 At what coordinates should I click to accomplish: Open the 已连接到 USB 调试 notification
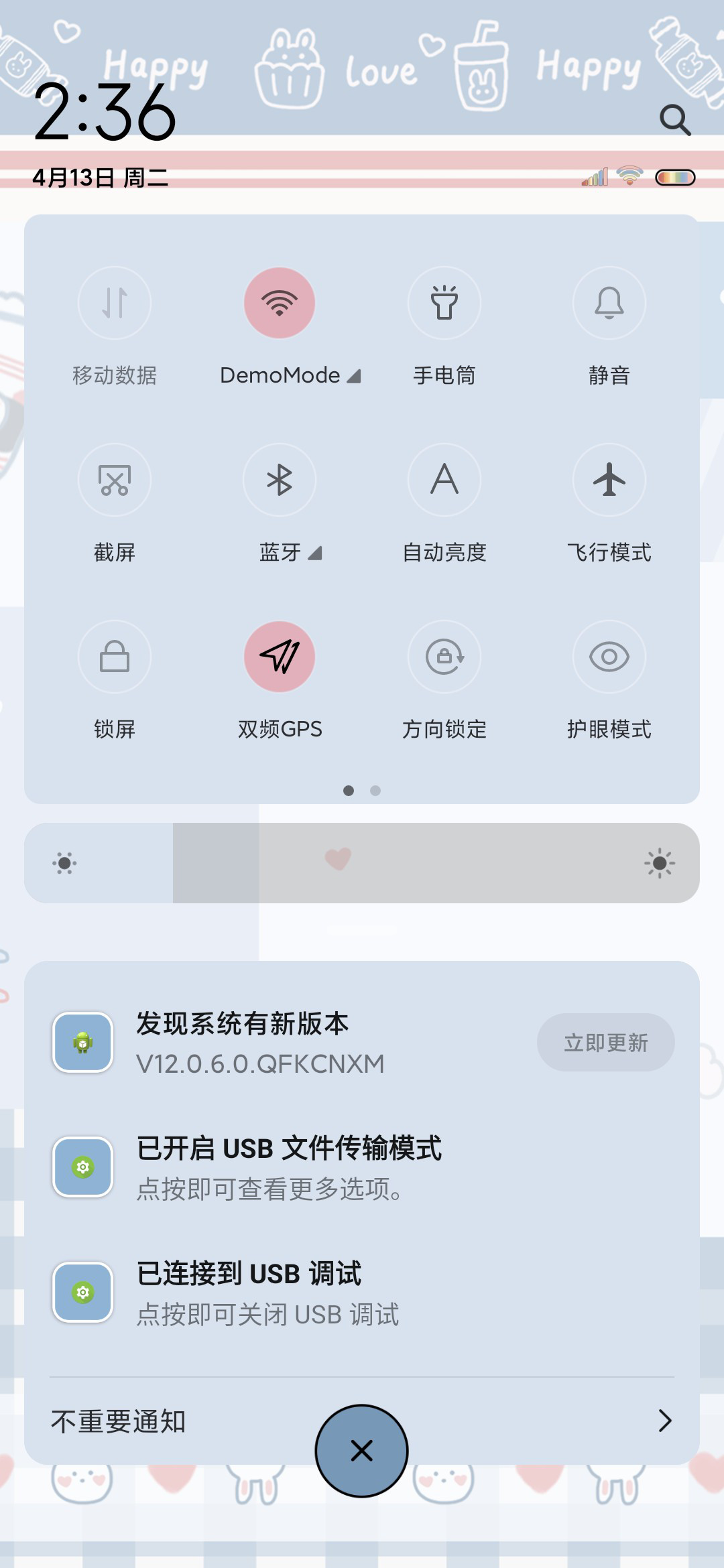pyautogui.click(x=362, y=1293)
